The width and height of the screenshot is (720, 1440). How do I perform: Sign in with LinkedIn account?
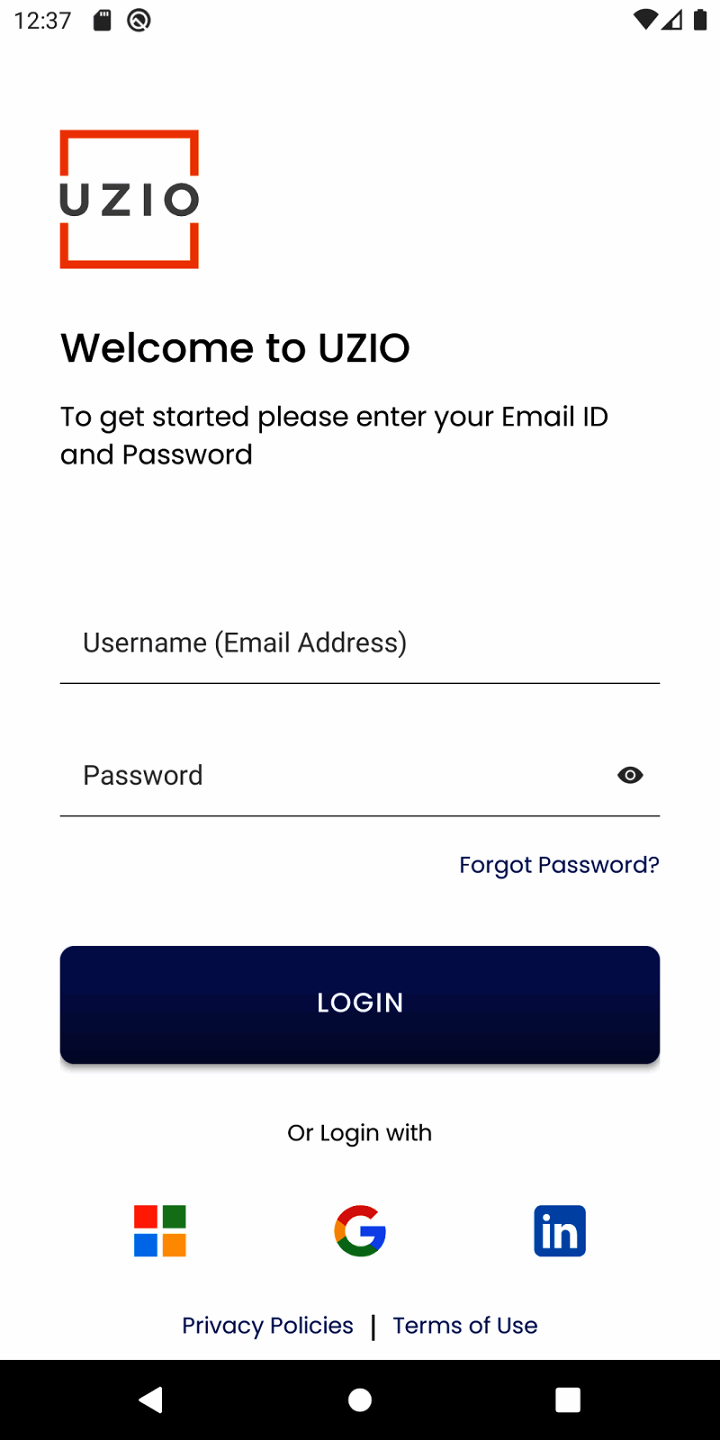click(x=559, y=1231)
